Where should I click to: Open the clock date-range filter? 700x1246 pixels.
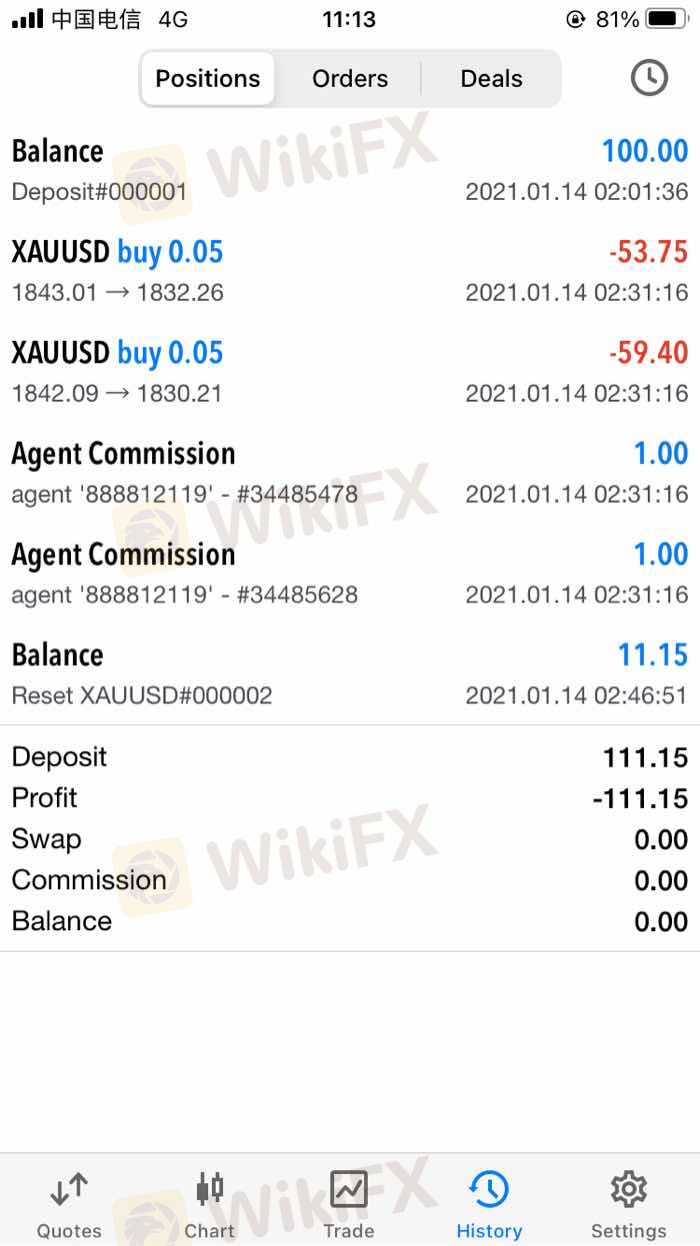[x=649, y=78]
